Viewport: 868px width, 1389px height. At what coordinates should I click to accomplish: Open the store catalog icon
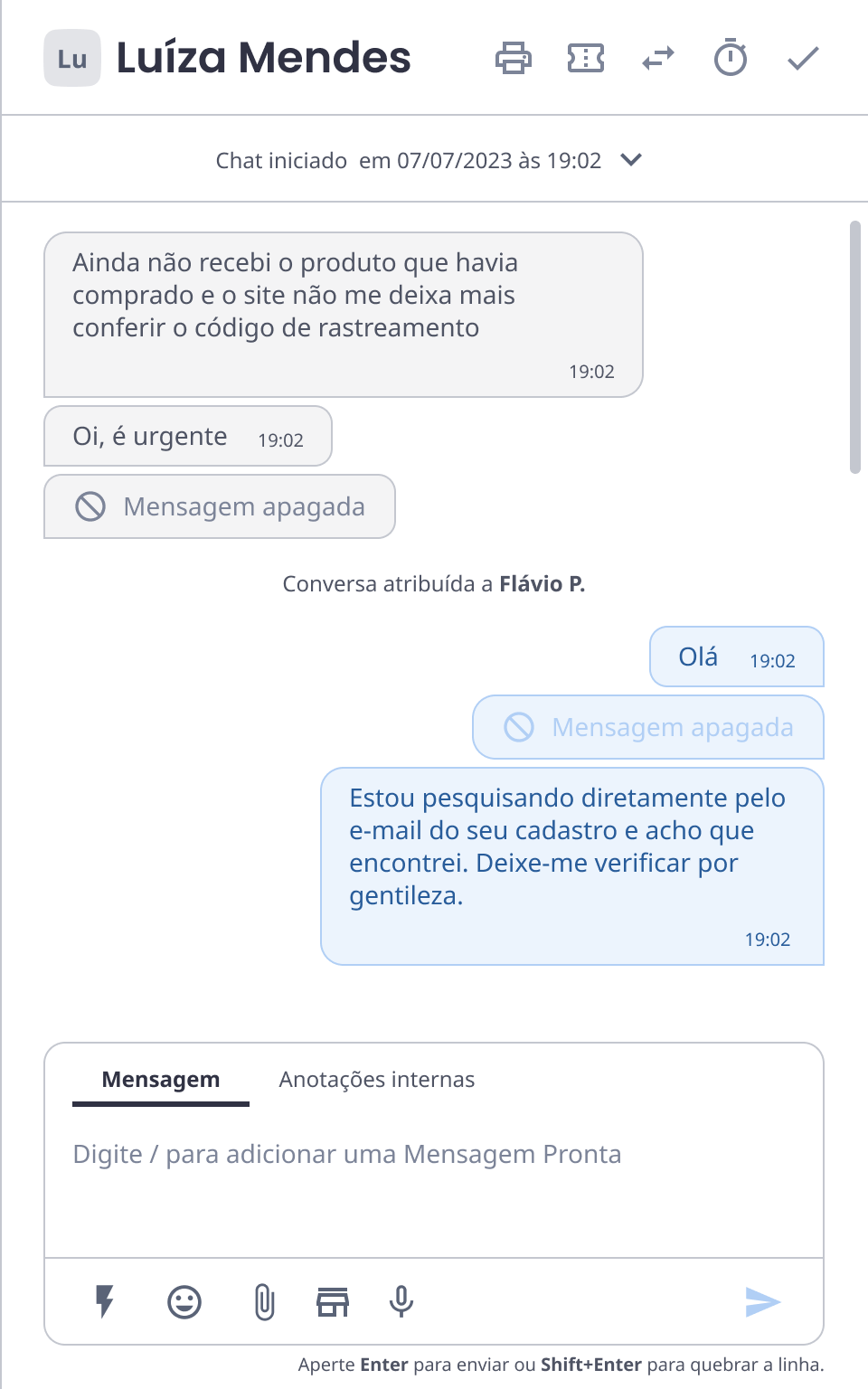tap(333, 1302)
